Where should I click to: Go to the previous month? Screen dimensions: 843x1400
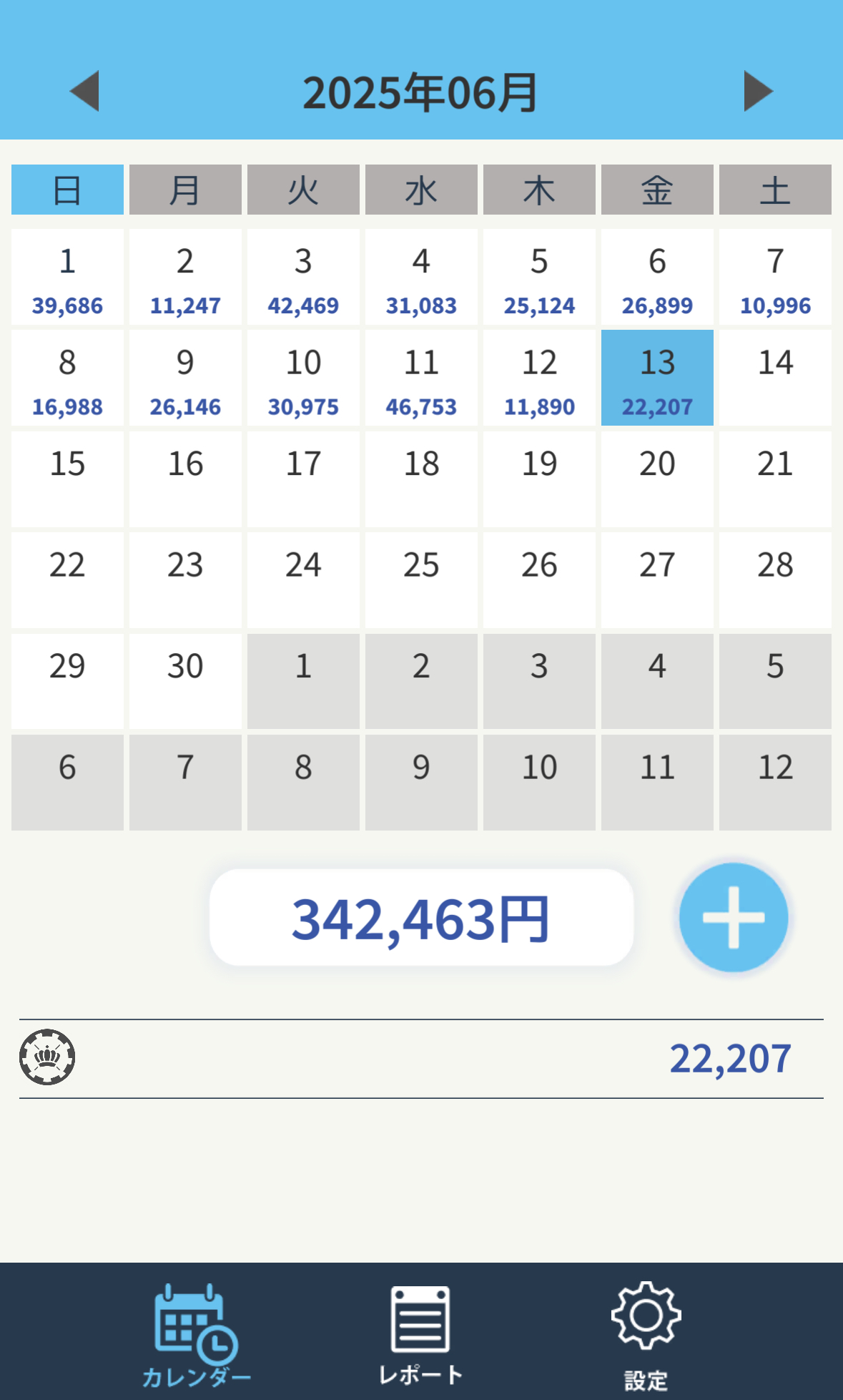pyautogui.click(x=84, y=91)
